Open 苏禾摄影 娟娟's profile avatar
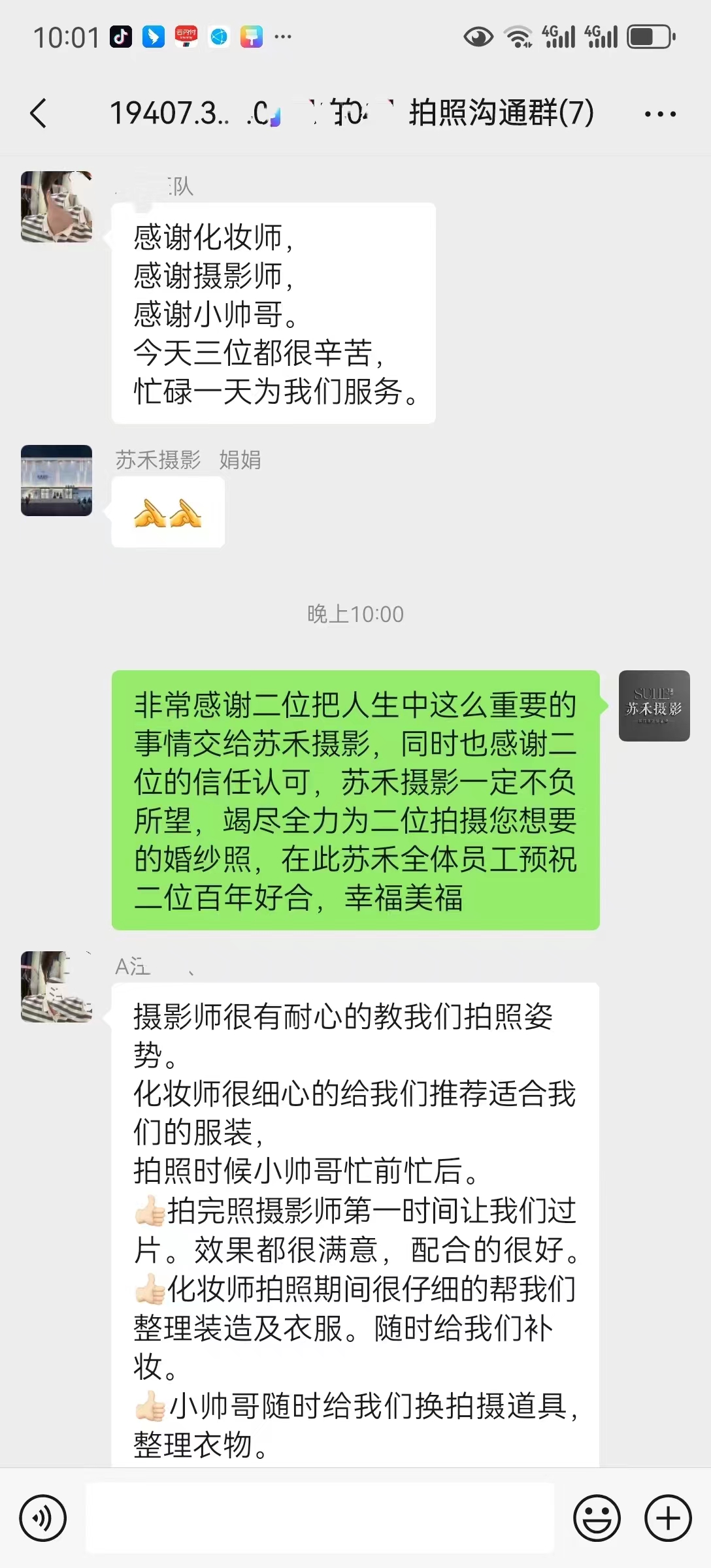Screen dimensions: 711x1568 tap(57, 481)
